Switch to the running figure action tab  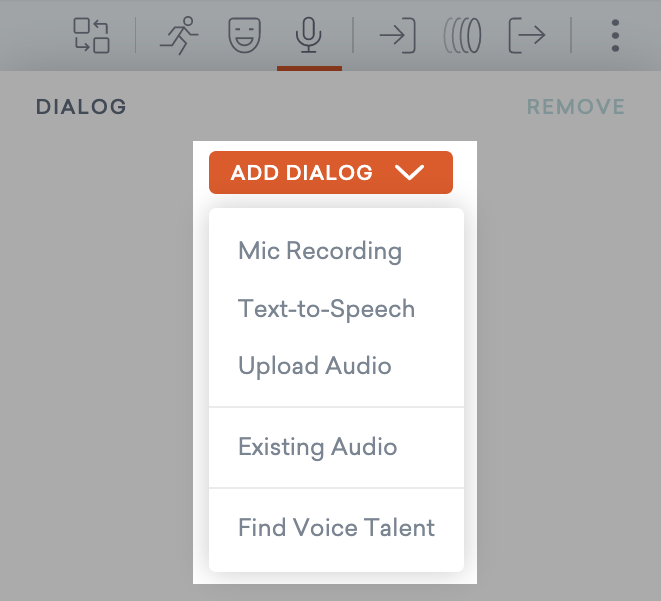(x=180, y=36)
